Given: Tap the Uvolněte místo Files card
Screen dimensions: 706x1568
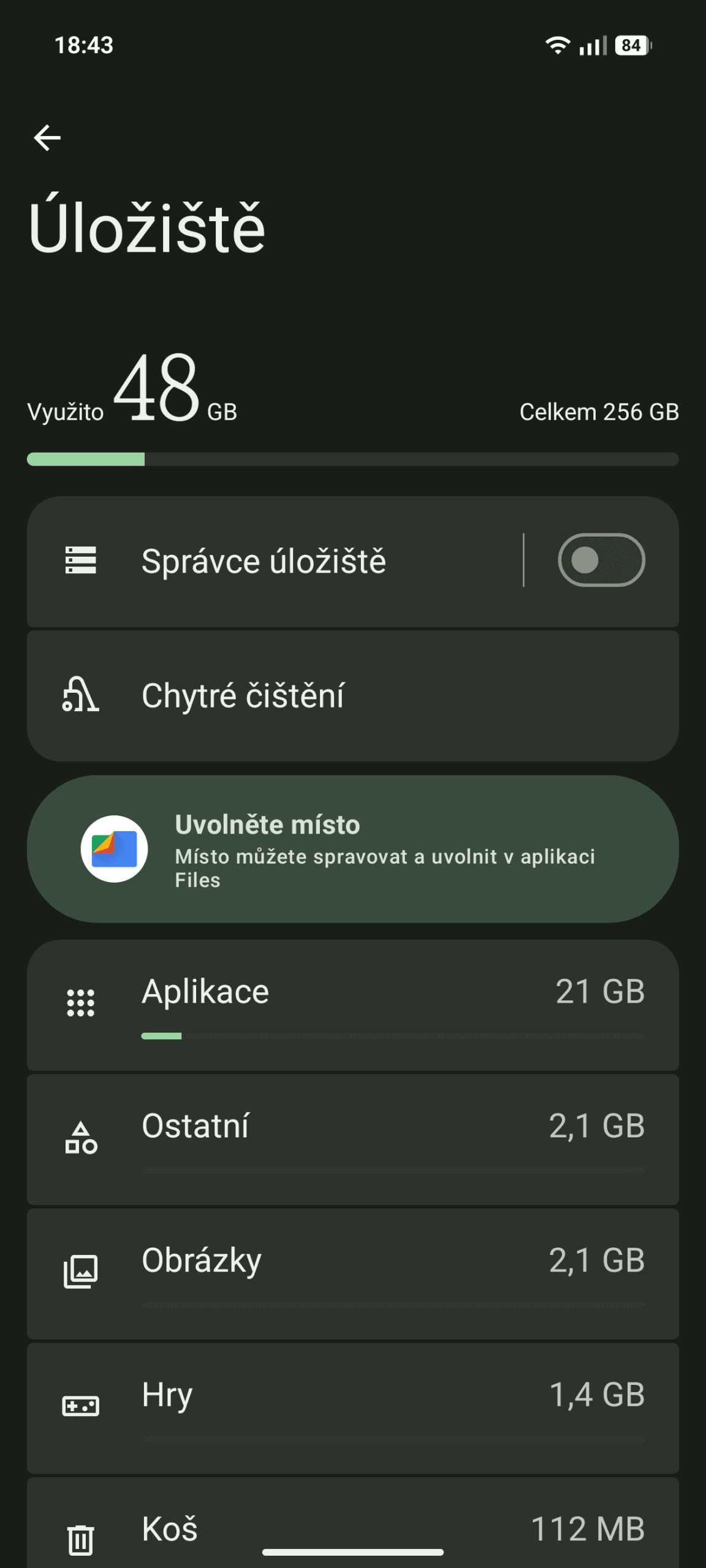Looking at the screenshot, I should point(352,850).
